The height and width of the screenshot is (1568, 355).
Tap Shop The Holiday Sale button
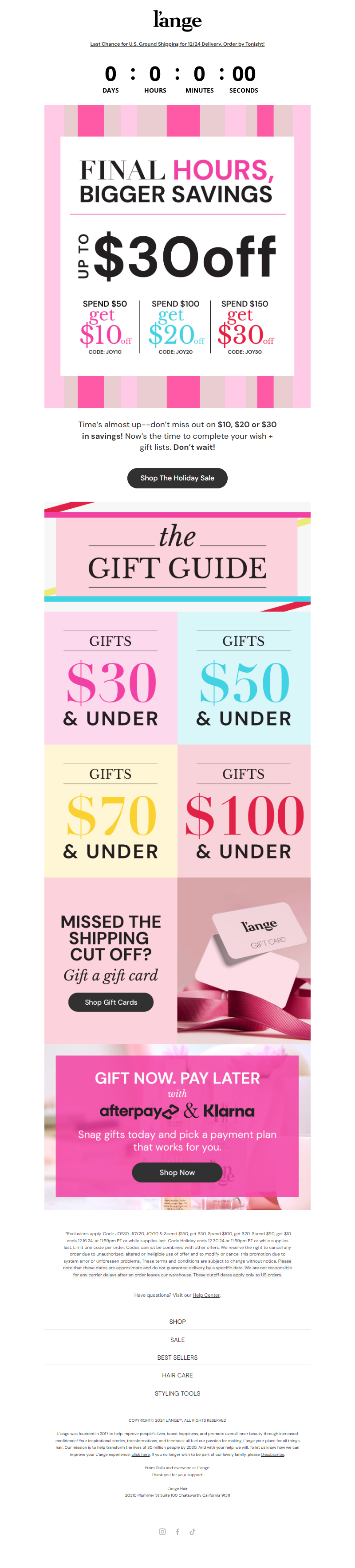click(x=177, y=478)
